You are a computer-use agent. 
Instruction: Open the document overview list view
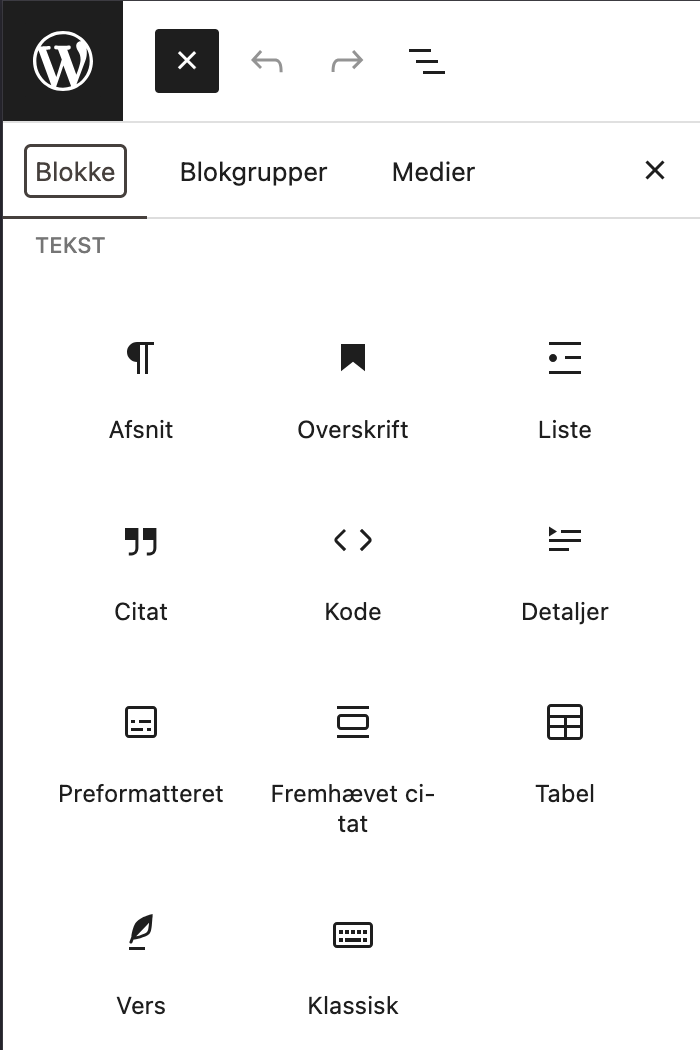427,61
